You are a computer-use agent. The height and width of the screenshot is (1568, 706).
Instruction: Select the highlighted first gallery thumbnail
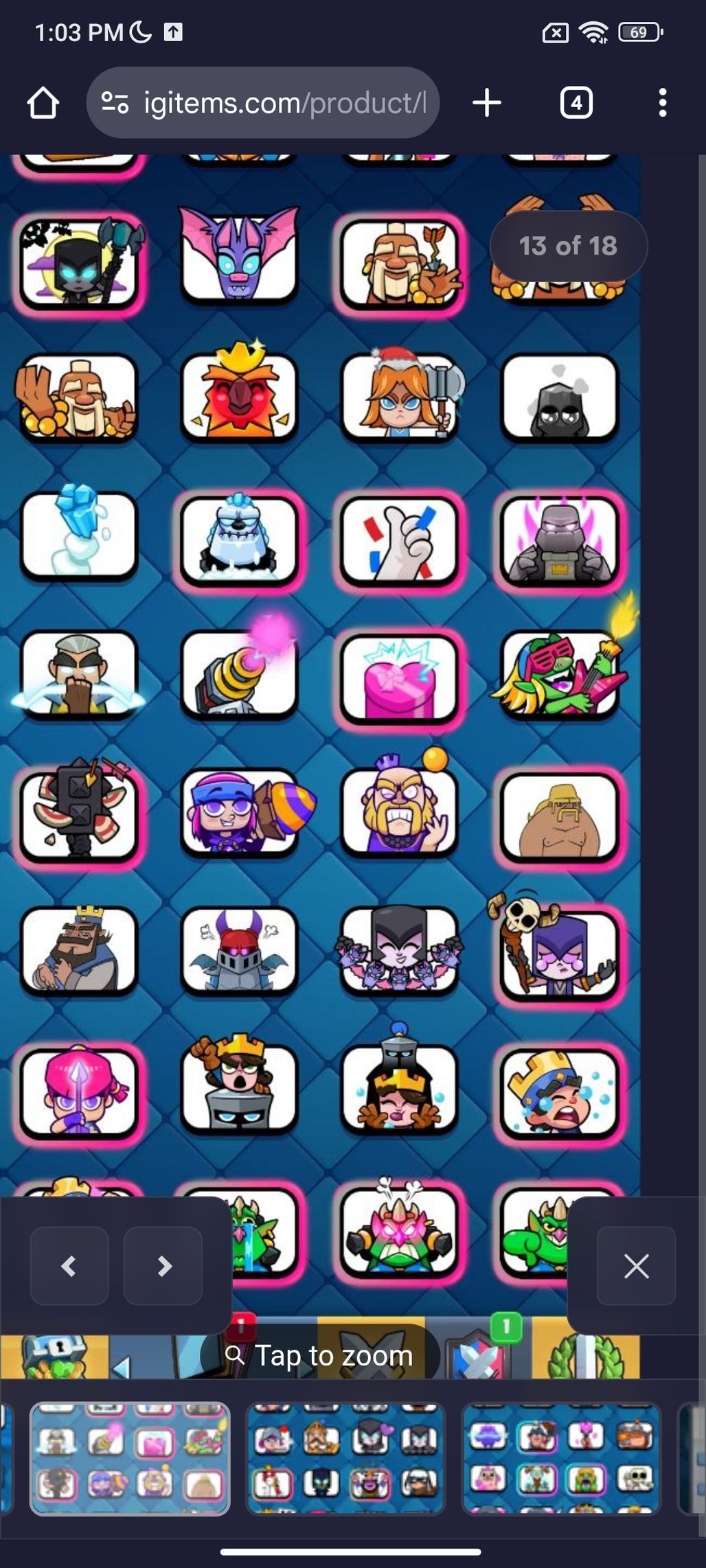130,1458
